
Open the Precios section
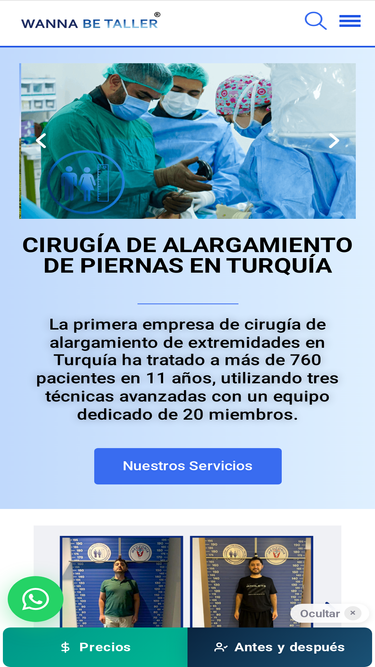[95, 647]
